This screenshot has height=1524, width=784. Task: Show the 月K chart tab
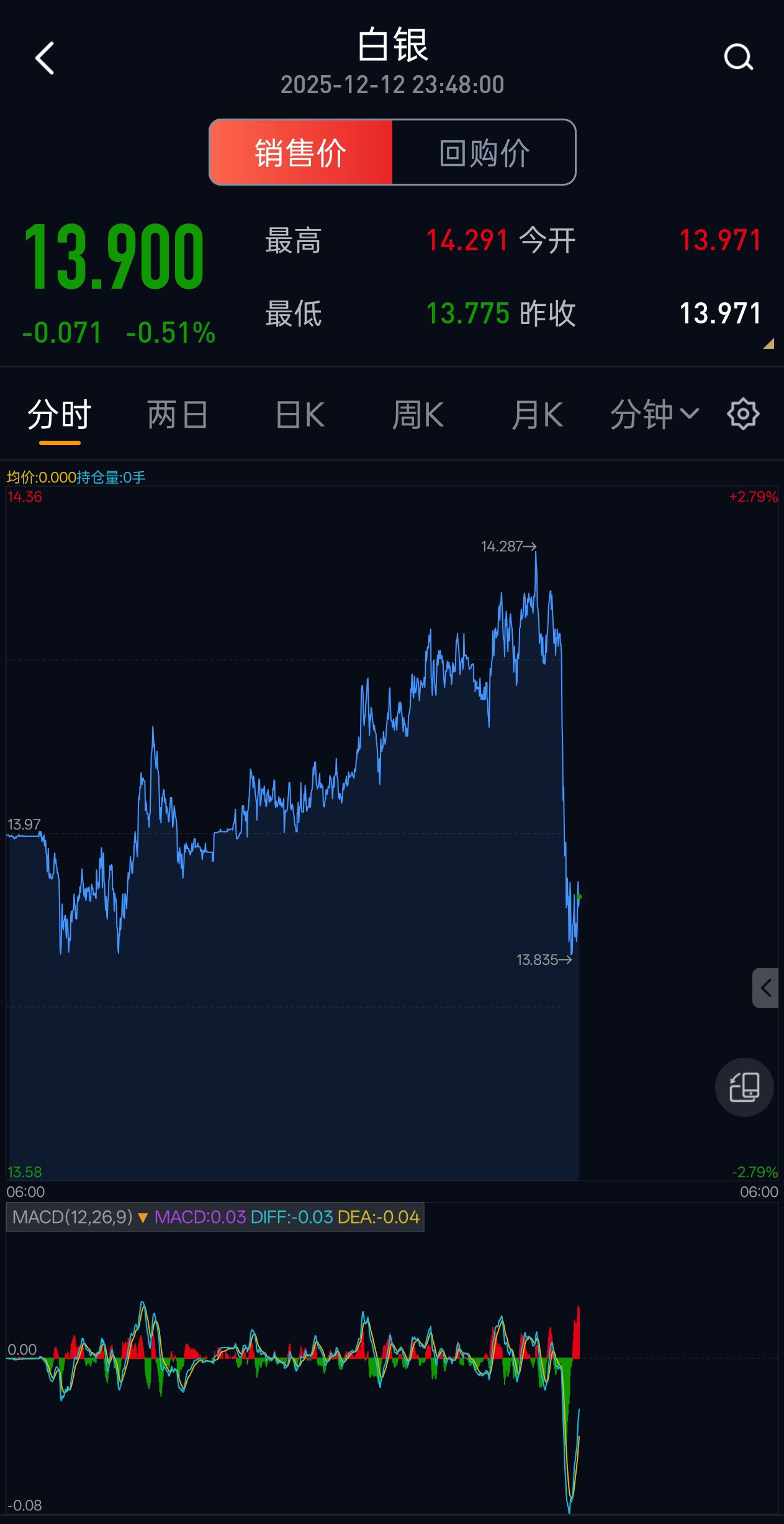pos(537,415)
